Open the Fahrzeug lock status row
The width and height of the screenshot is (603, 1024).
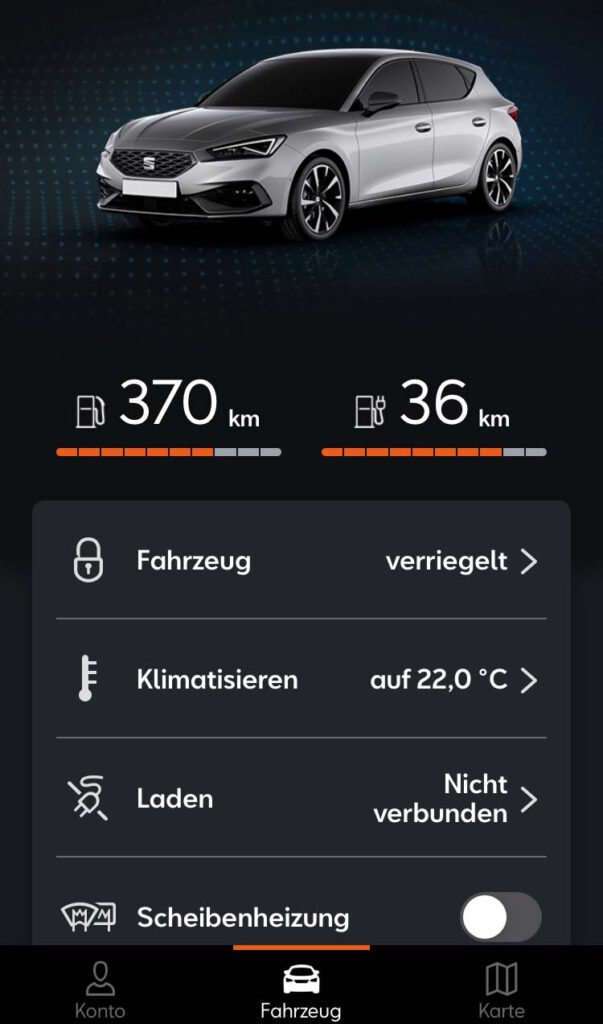coord(301,561)
